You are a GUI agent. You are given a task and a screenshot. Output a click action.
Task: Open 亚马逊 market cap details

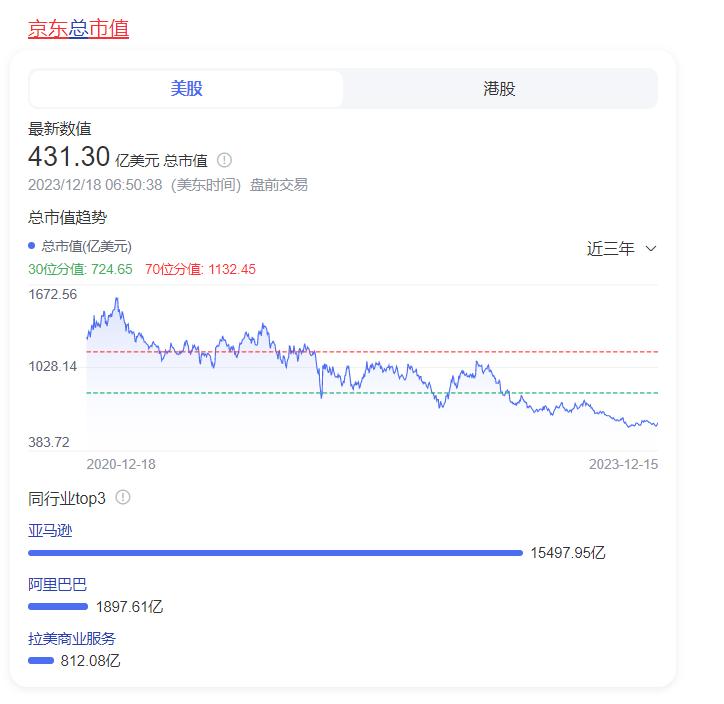point(50,531)
